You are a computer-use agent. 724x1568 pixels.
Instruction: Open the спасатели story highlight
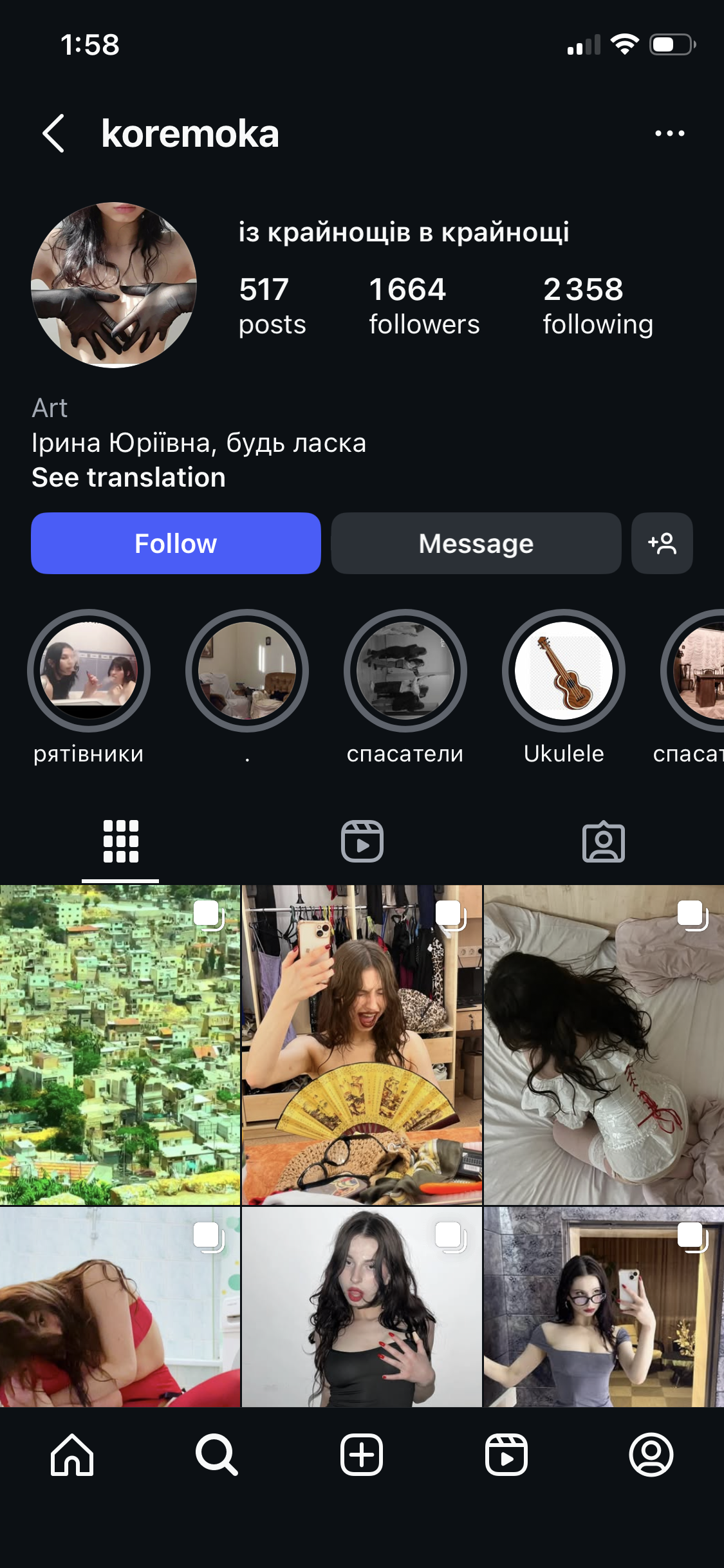[405, 671]
